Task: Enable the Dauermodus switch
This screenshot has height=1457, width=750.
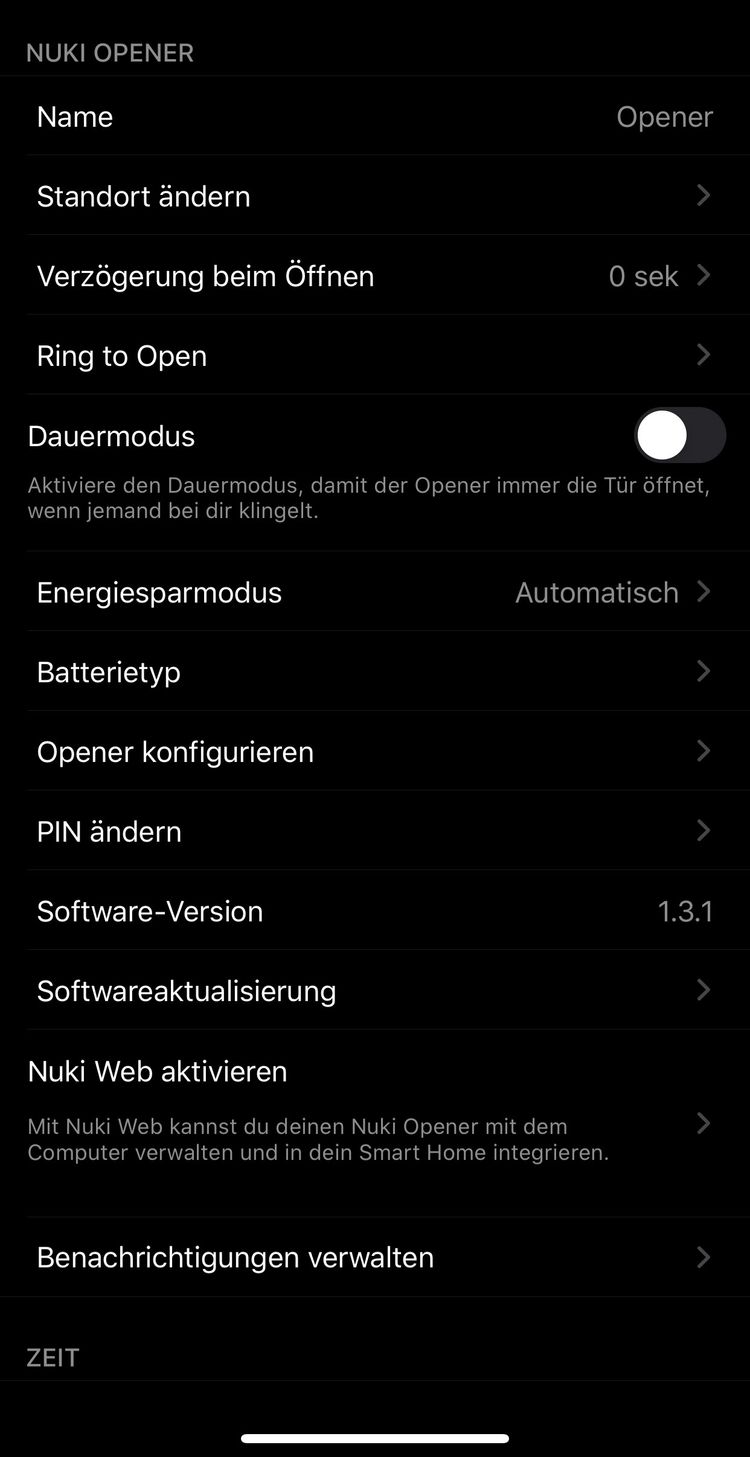Action: point(680,436)
